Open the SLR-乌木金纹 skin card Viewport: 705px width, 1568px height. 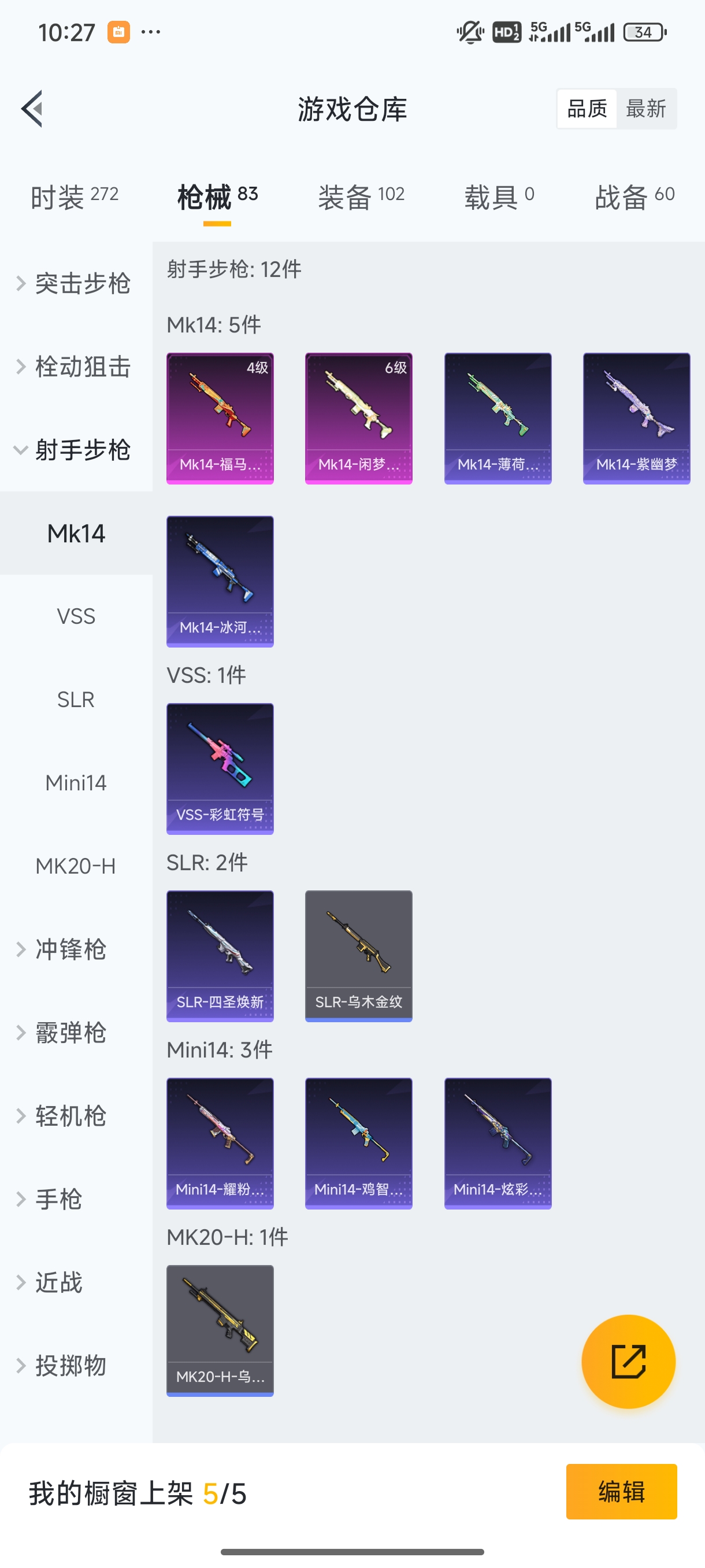tap(358, 956)
